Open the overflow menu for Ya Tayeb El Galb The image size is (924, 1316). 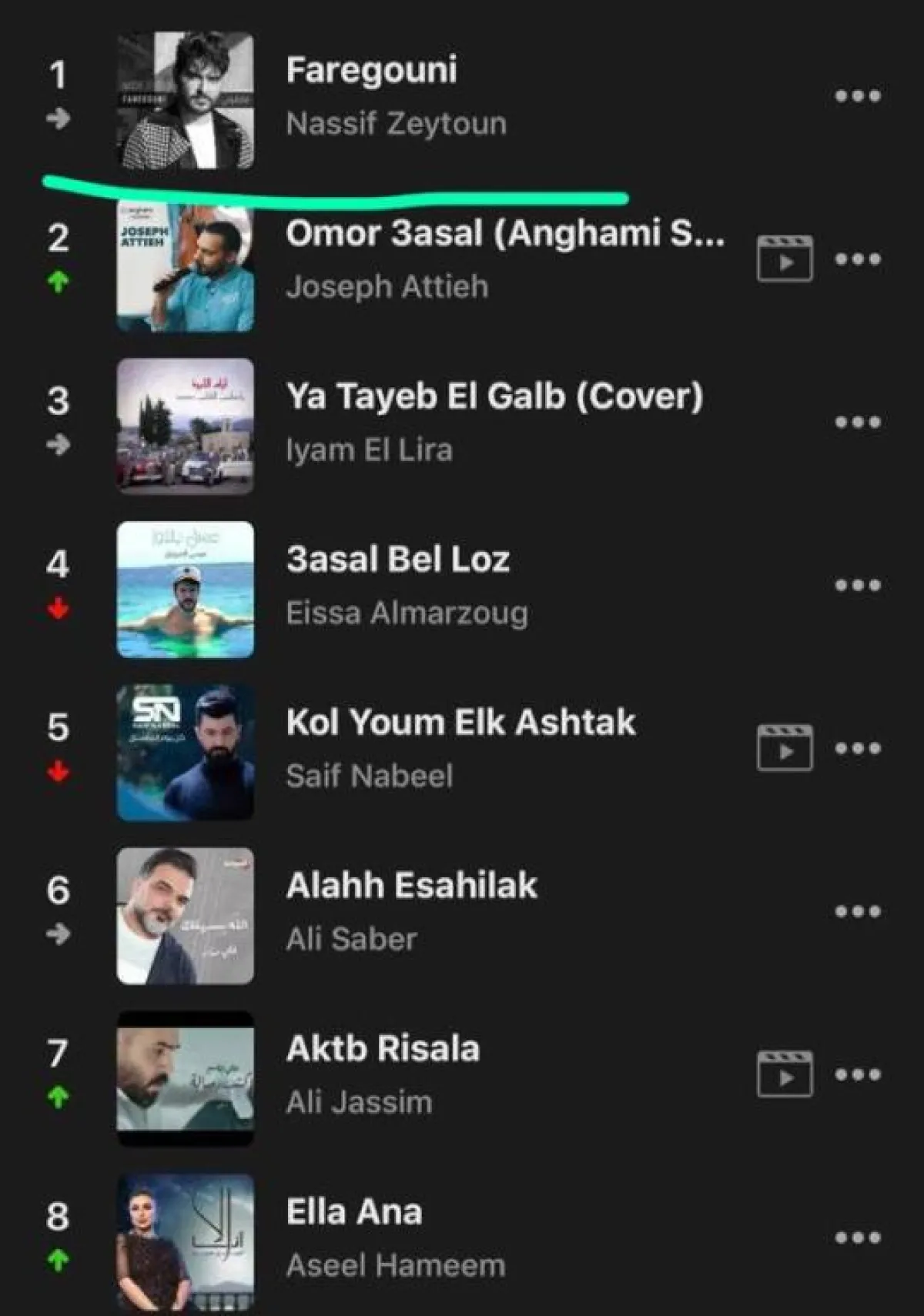(x=858, y=422)
